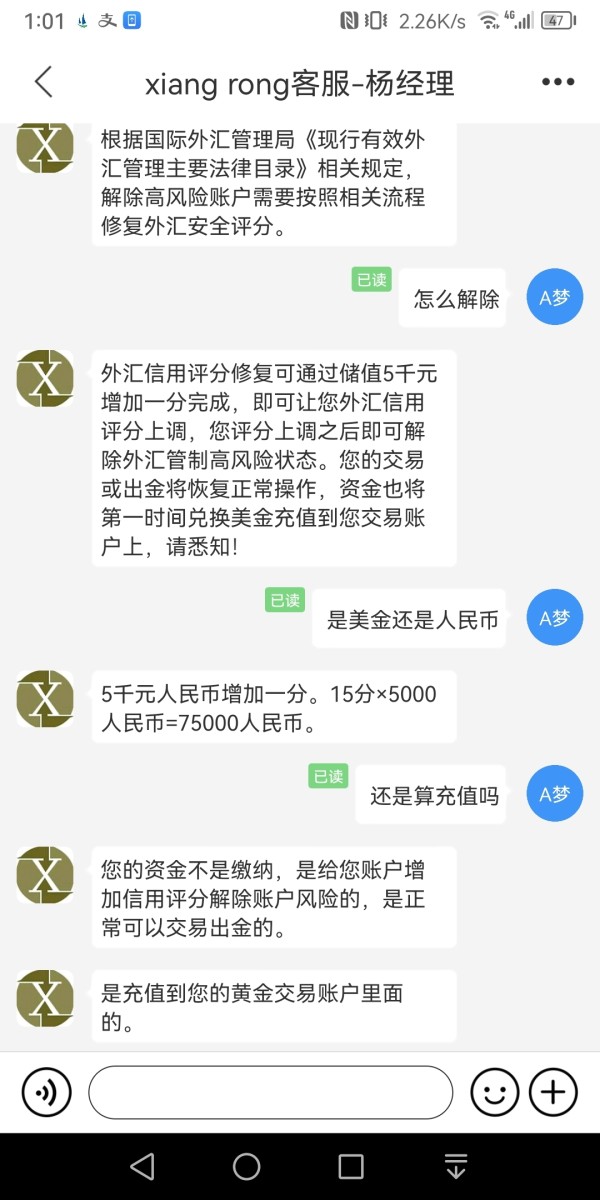Open the sender avatar beside 5千元人民币增加一分 message
The image size is (600, 1200).
(45, 699)
